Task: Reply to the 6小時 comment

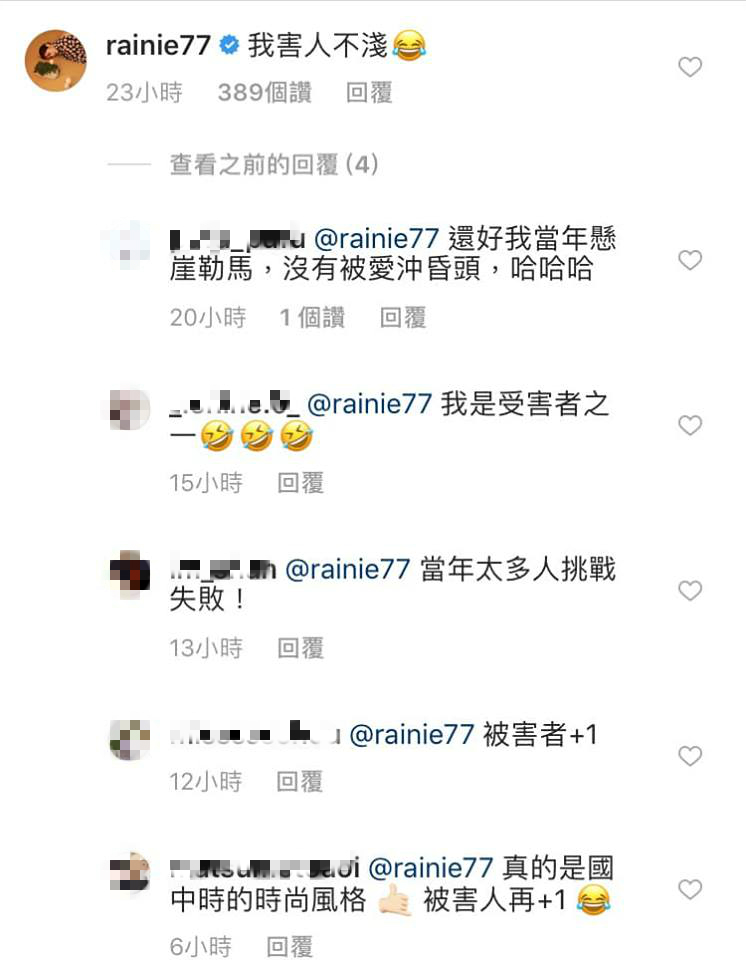Action: [x=290, y=946]
